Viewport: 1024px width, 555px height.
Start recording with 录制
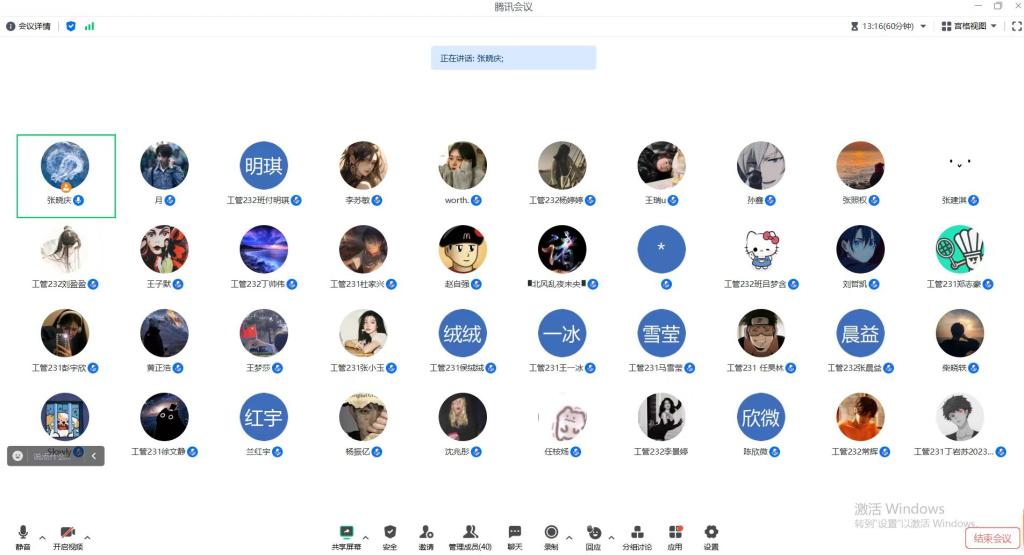coord(551,536)
